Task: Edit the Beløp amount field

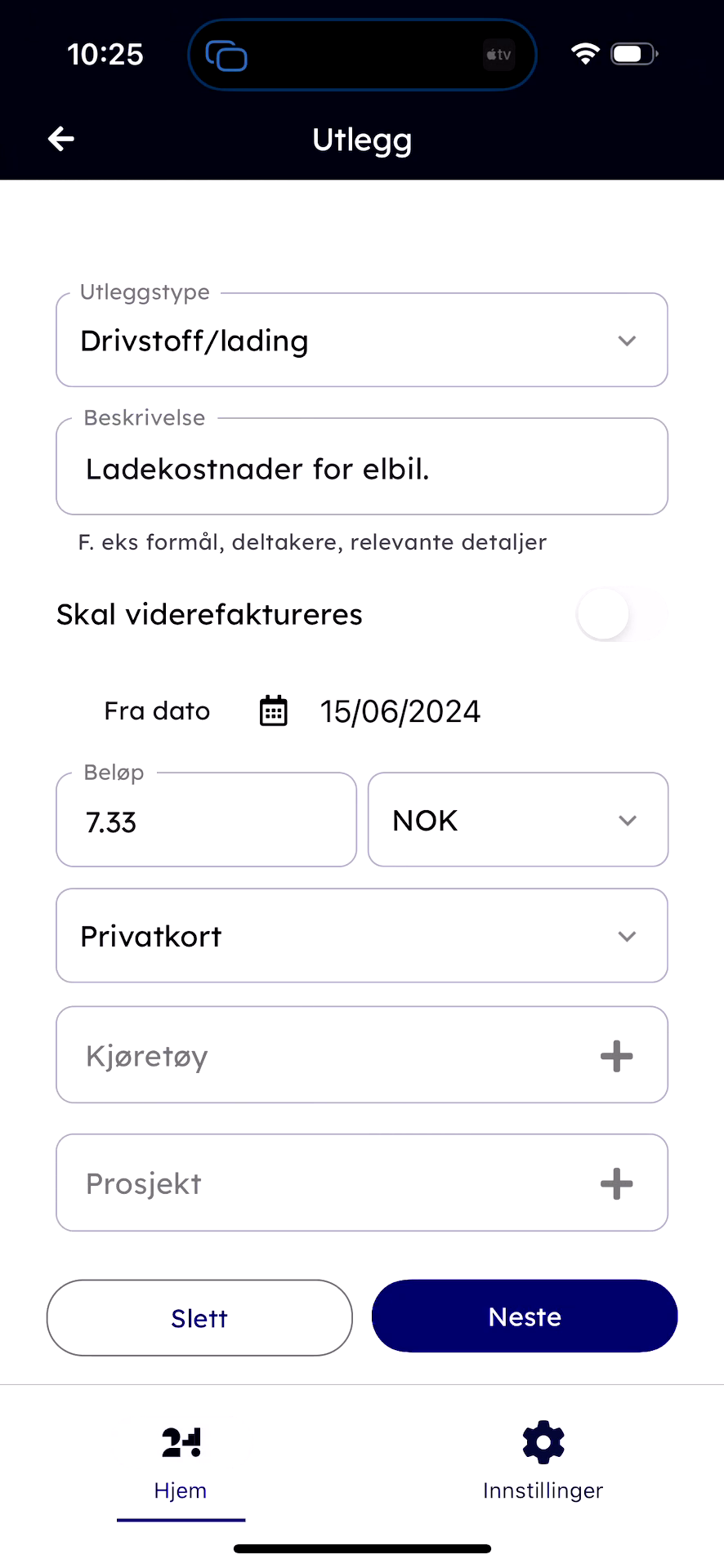Action: (206, 821)
